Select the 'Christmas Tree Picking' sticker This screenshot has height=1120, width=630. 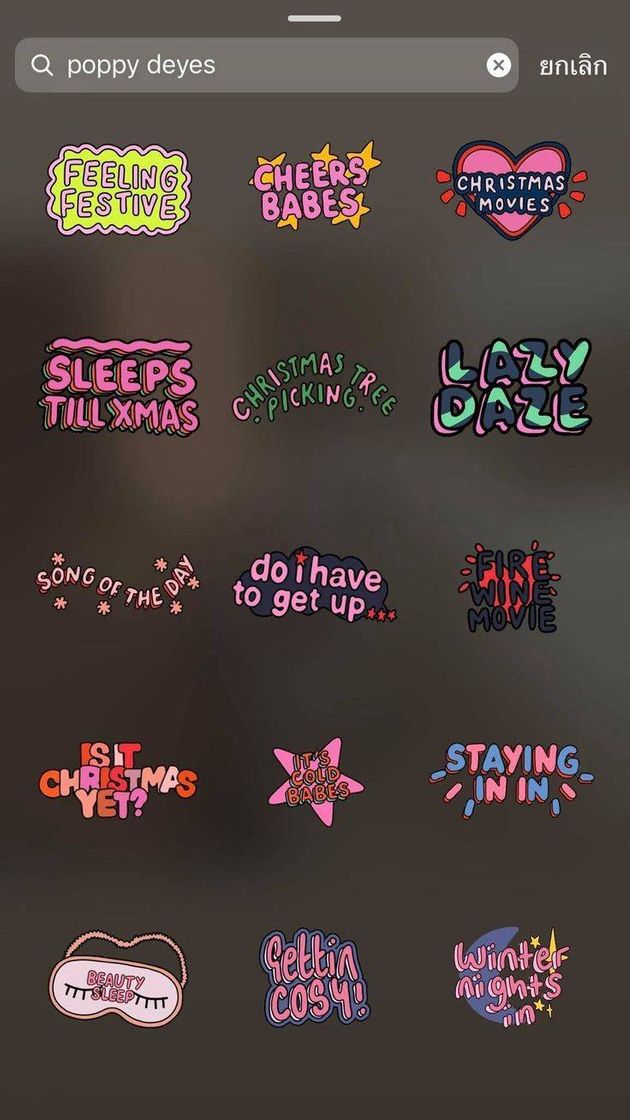click(314, 388)
